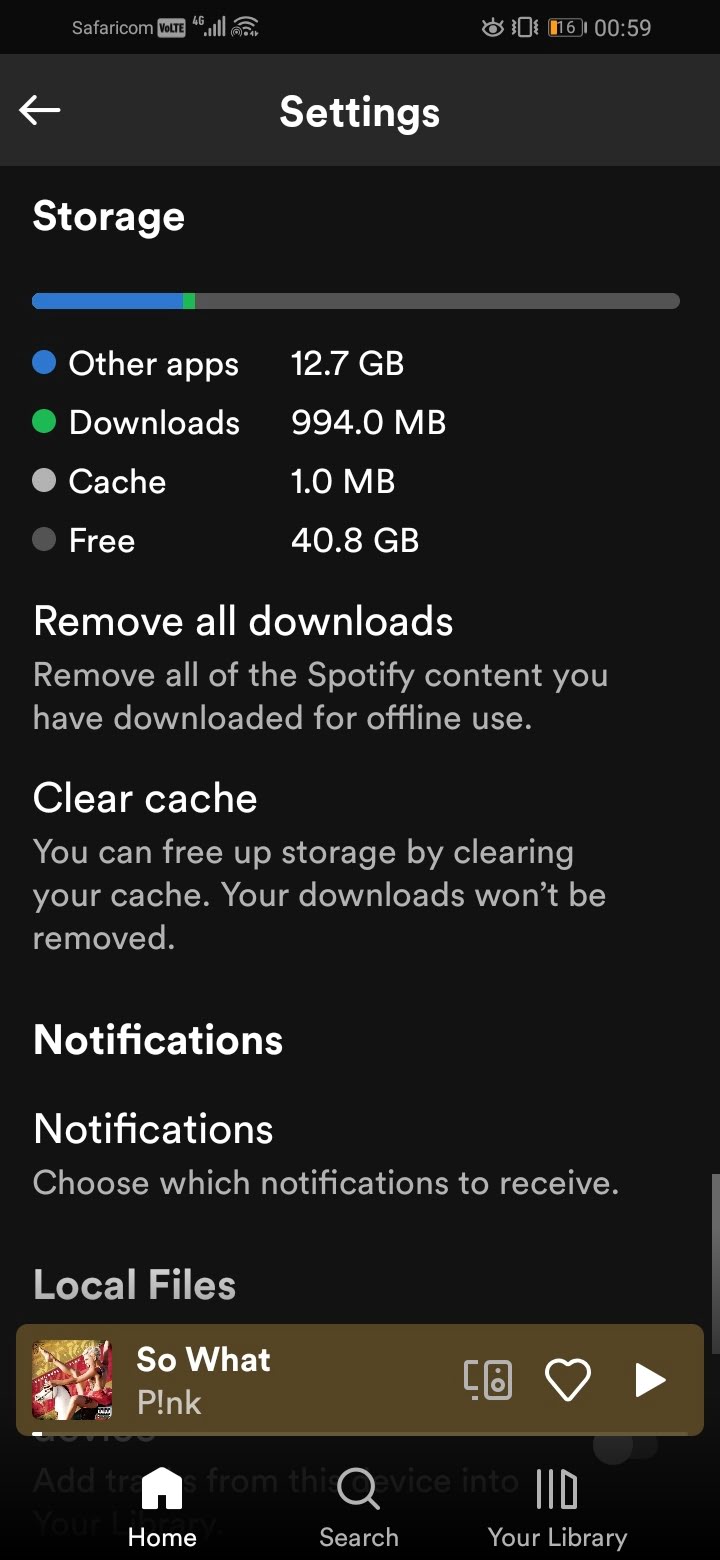The height and width of the screenshot is (1560, 720).
Task: Expand the Local Files section
Action: coord(134,1284)
